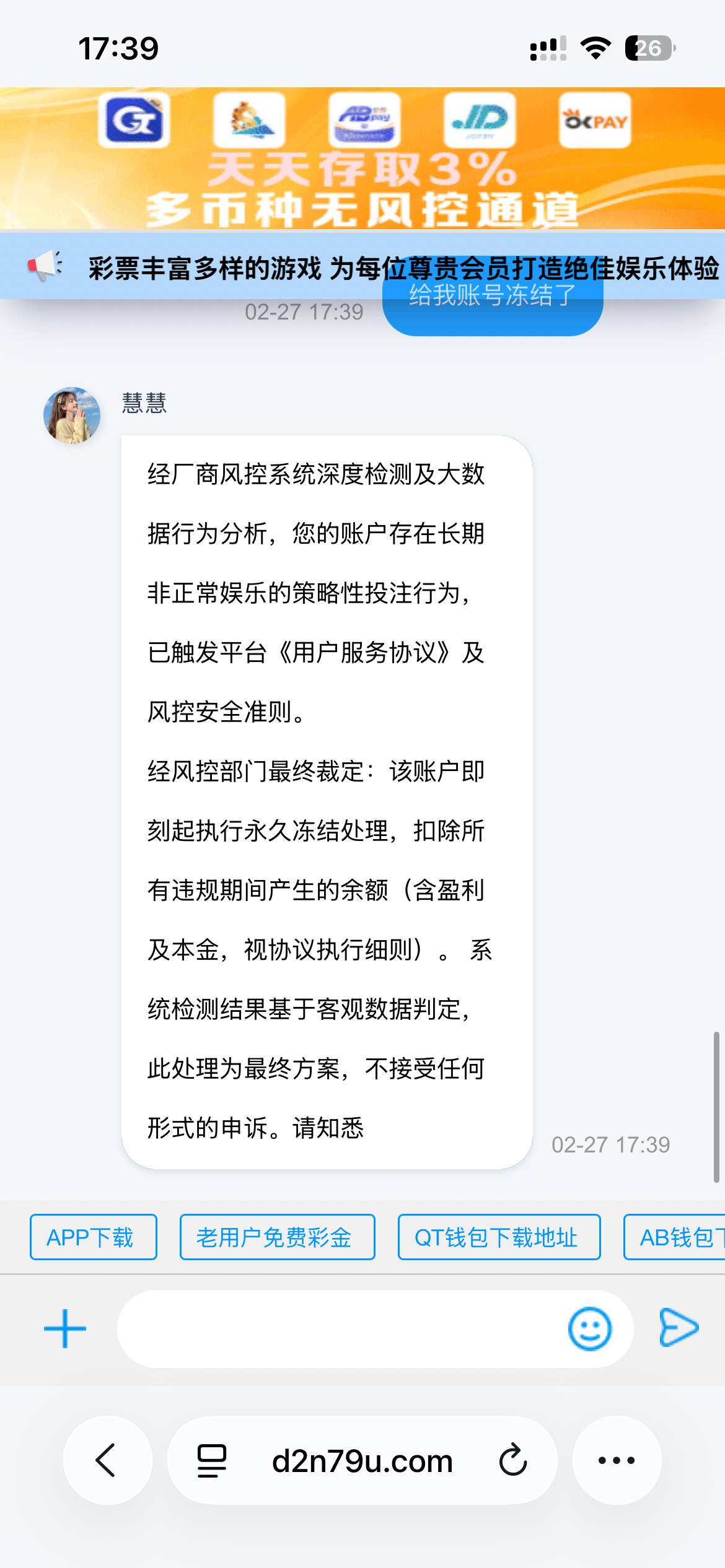This screenshot has width=725, height=1568.
Task: Send the message with arrow icon
Action: tap(679, 1327)
